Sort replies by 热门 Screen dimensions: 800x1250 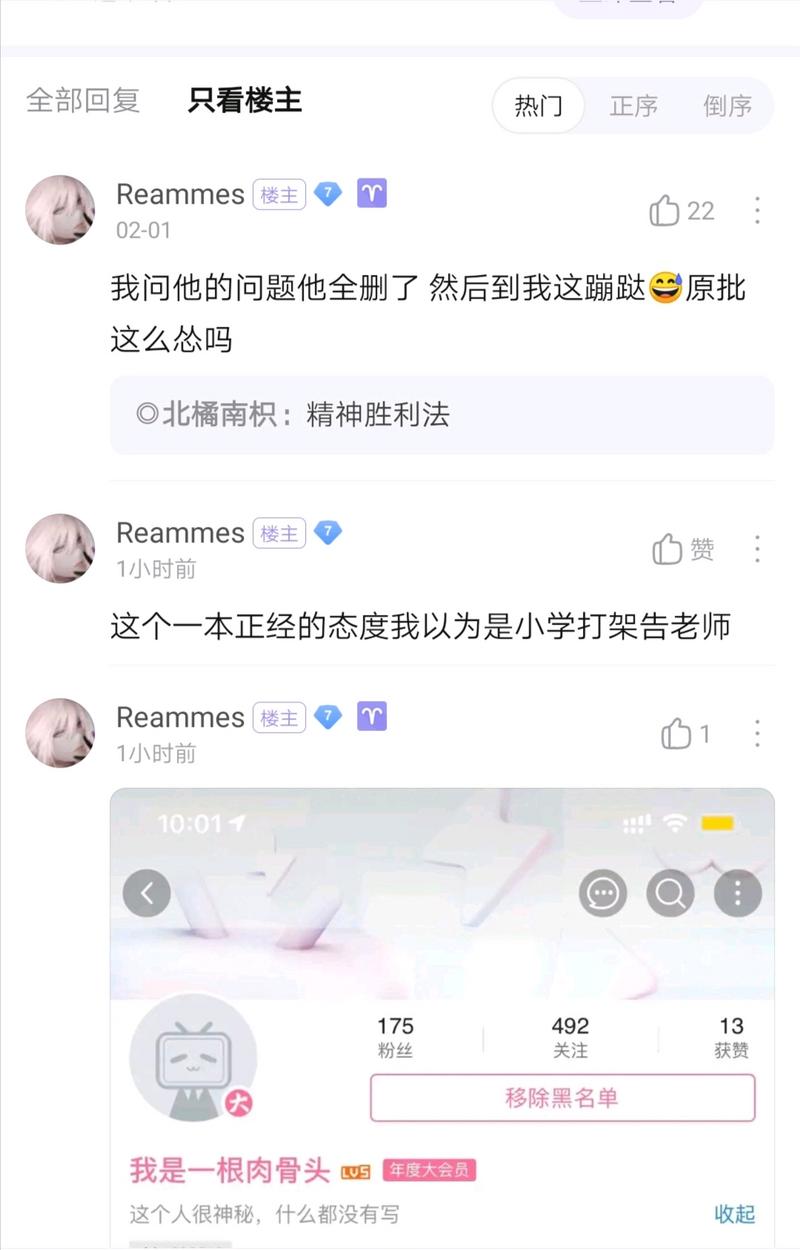[x=538, y=106]
